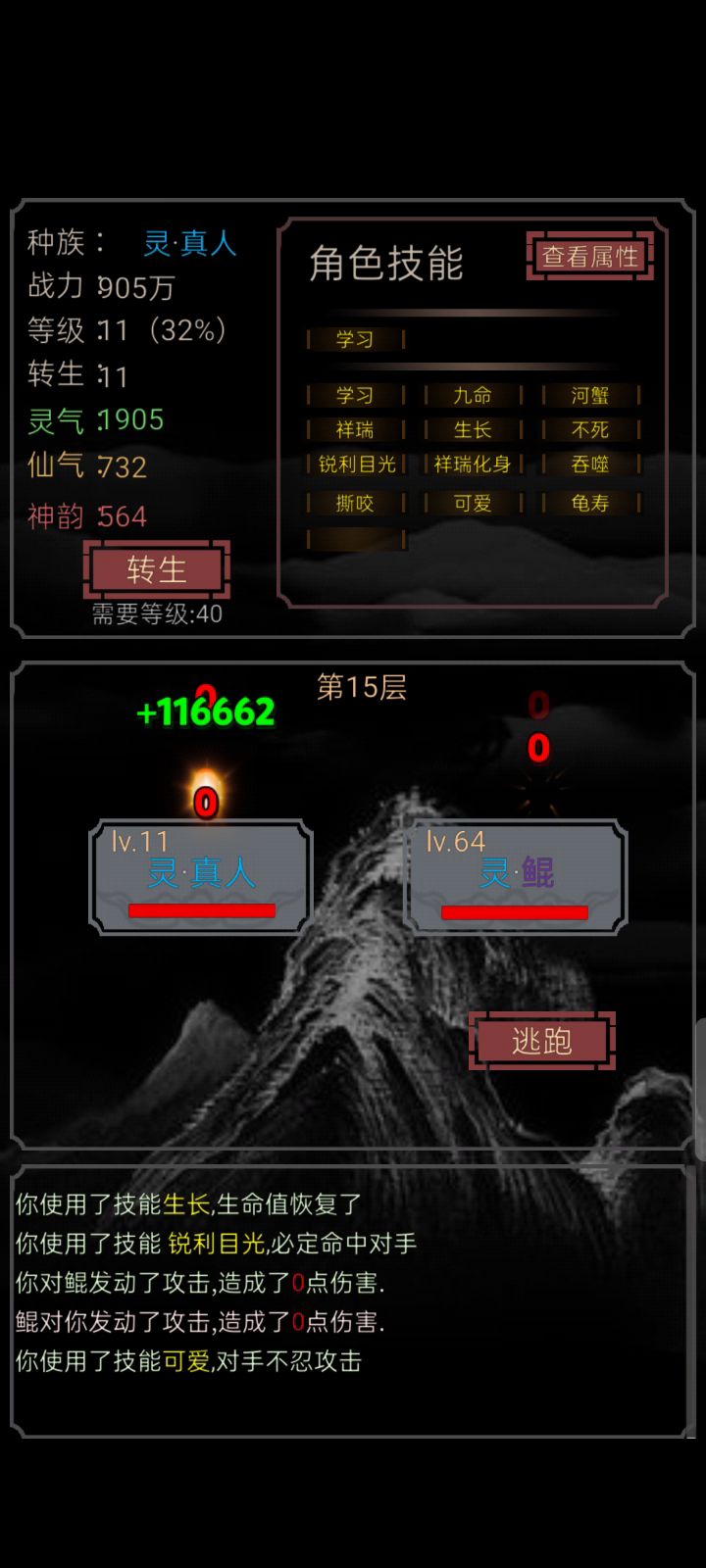Viewport: 706px width, 1568px height.
Task: Tap the 转生 rebirth button
Action: tap(157, 569)
